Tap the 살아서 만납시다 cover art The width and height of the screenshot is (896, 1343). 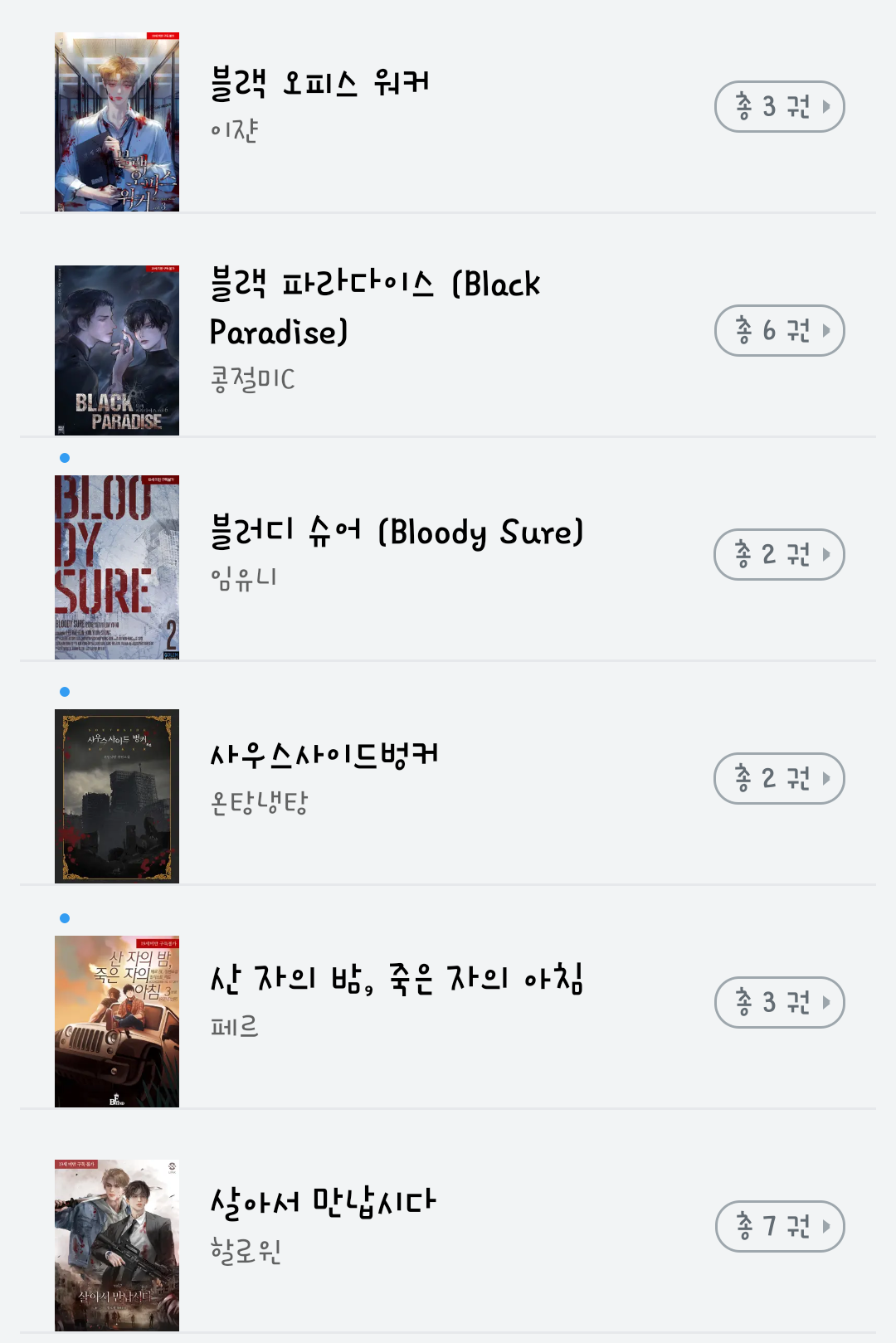tap(117, 1245)
